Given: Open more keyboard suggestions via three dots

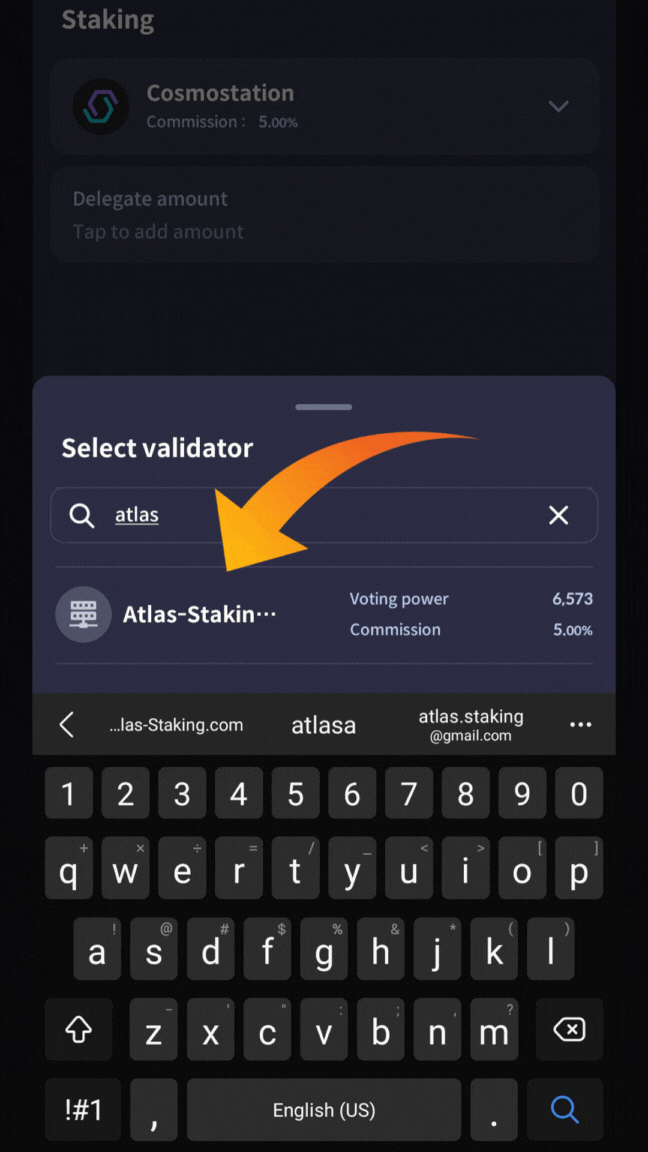Looking at the screenshot, I should [580, 725].
